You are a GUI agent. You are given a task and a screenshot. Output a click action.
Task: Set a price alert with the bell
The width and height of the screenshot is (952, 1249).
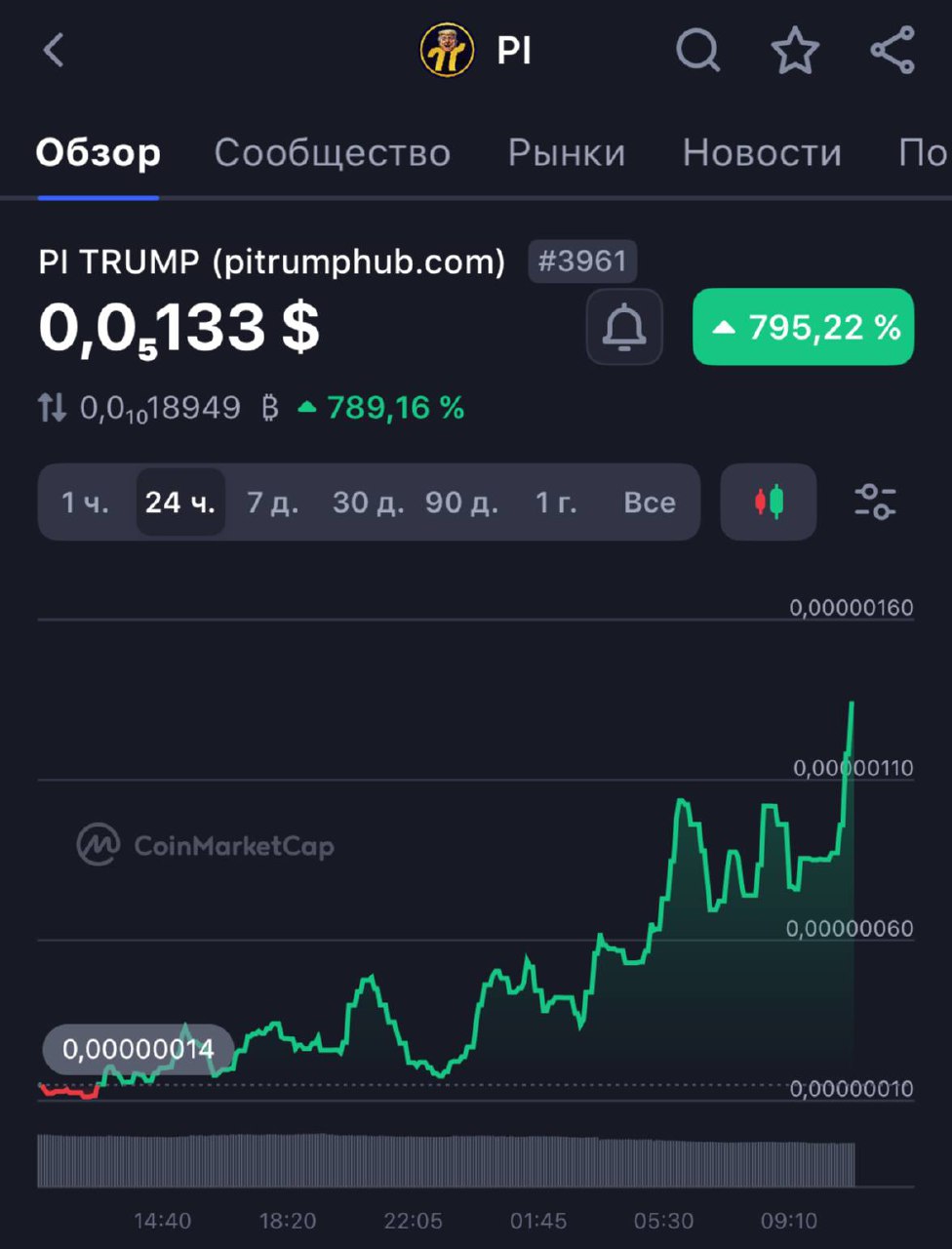point(624,327)
